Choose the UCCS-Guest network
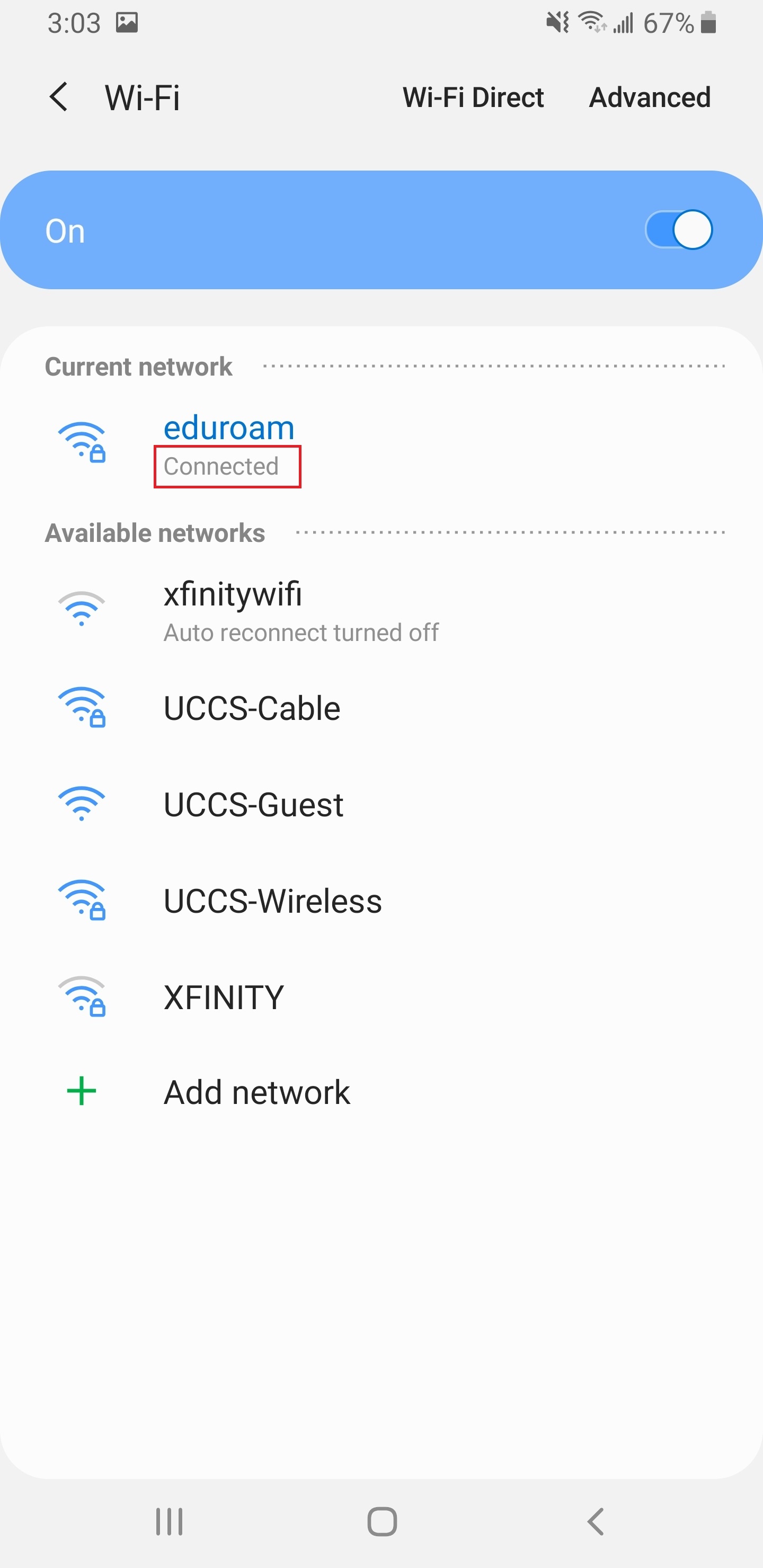The height and width of the screenshot is (1568, 763). pyautogui.click(x=381, y=804)
